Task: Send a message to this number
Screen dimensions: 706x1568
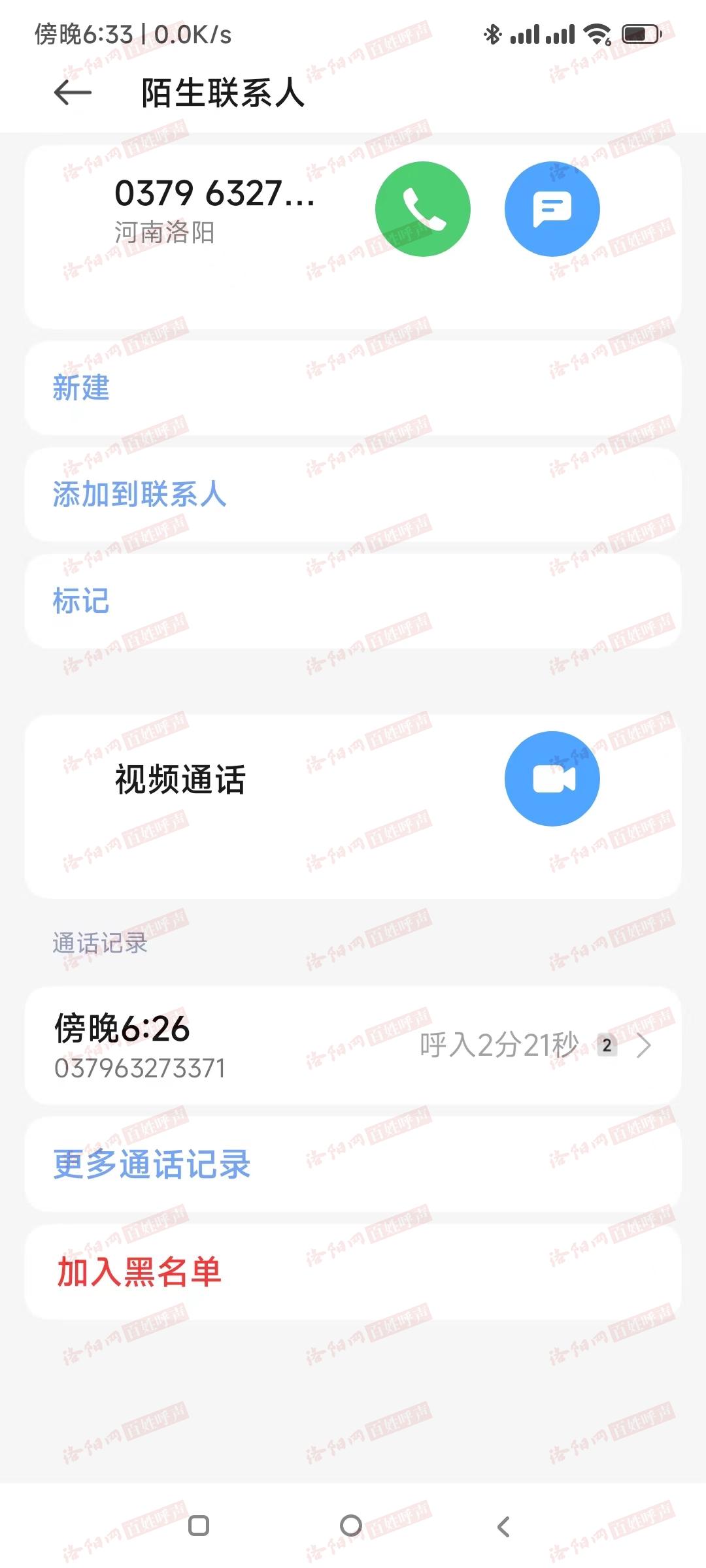Action: pos(552,209)
